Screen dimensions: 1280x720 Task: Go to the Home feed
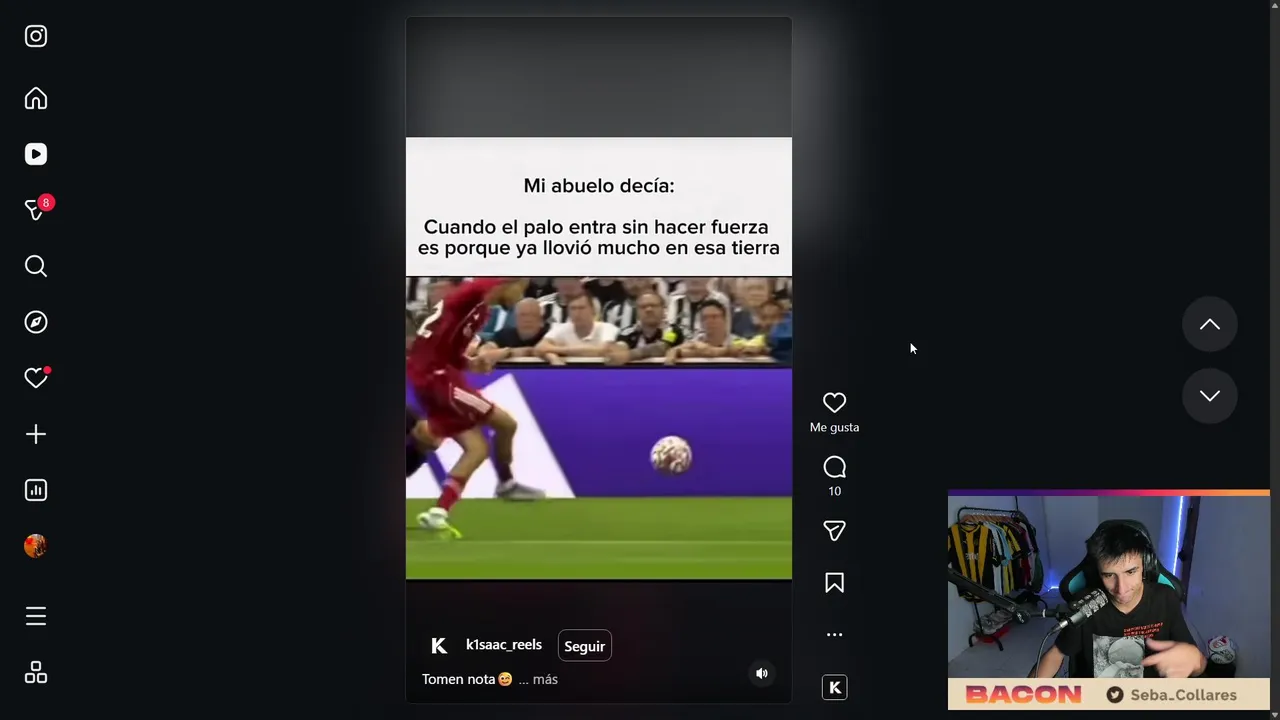(x=36, y=99)
